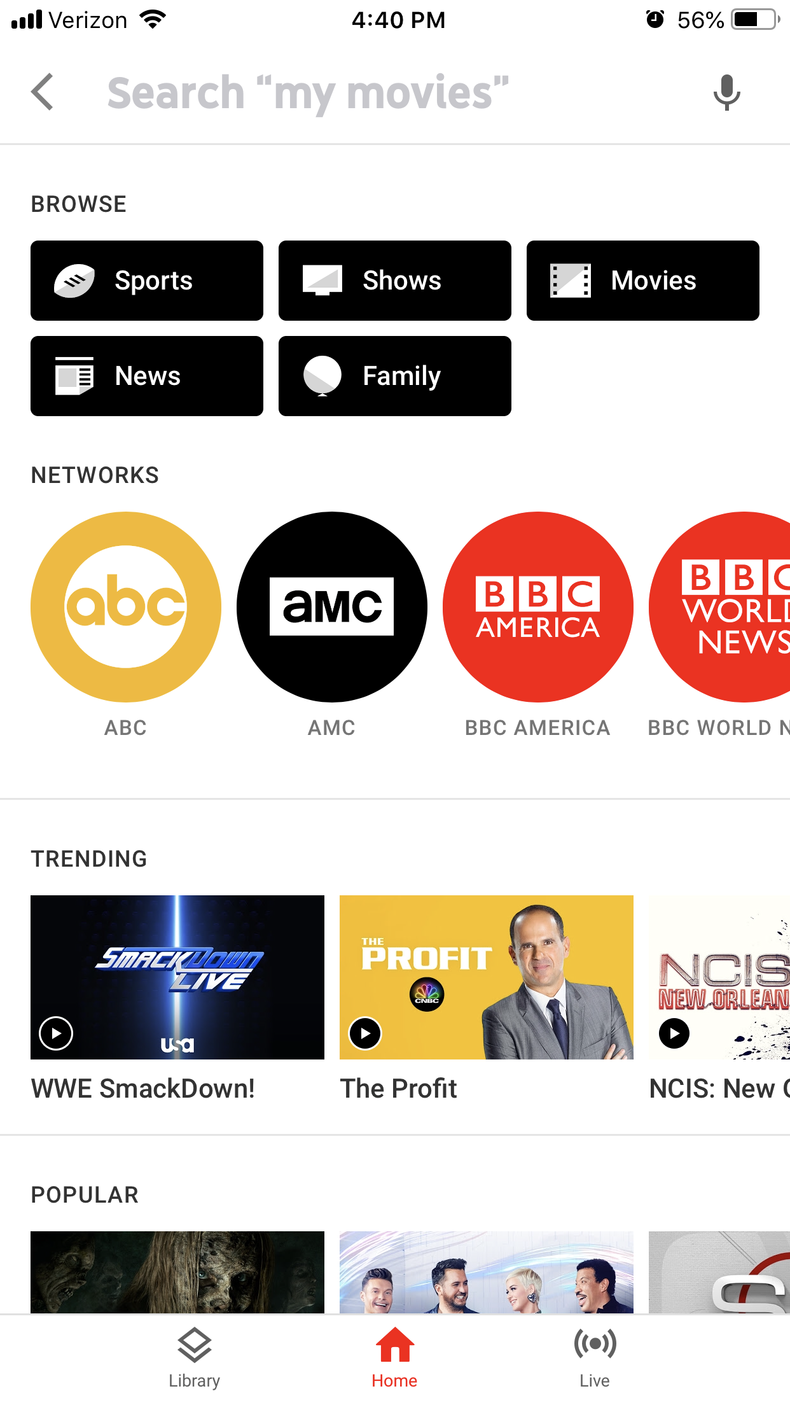Open The Profit from trending
This screenshot has width=790, height=1405.
(x=486, y=977)
